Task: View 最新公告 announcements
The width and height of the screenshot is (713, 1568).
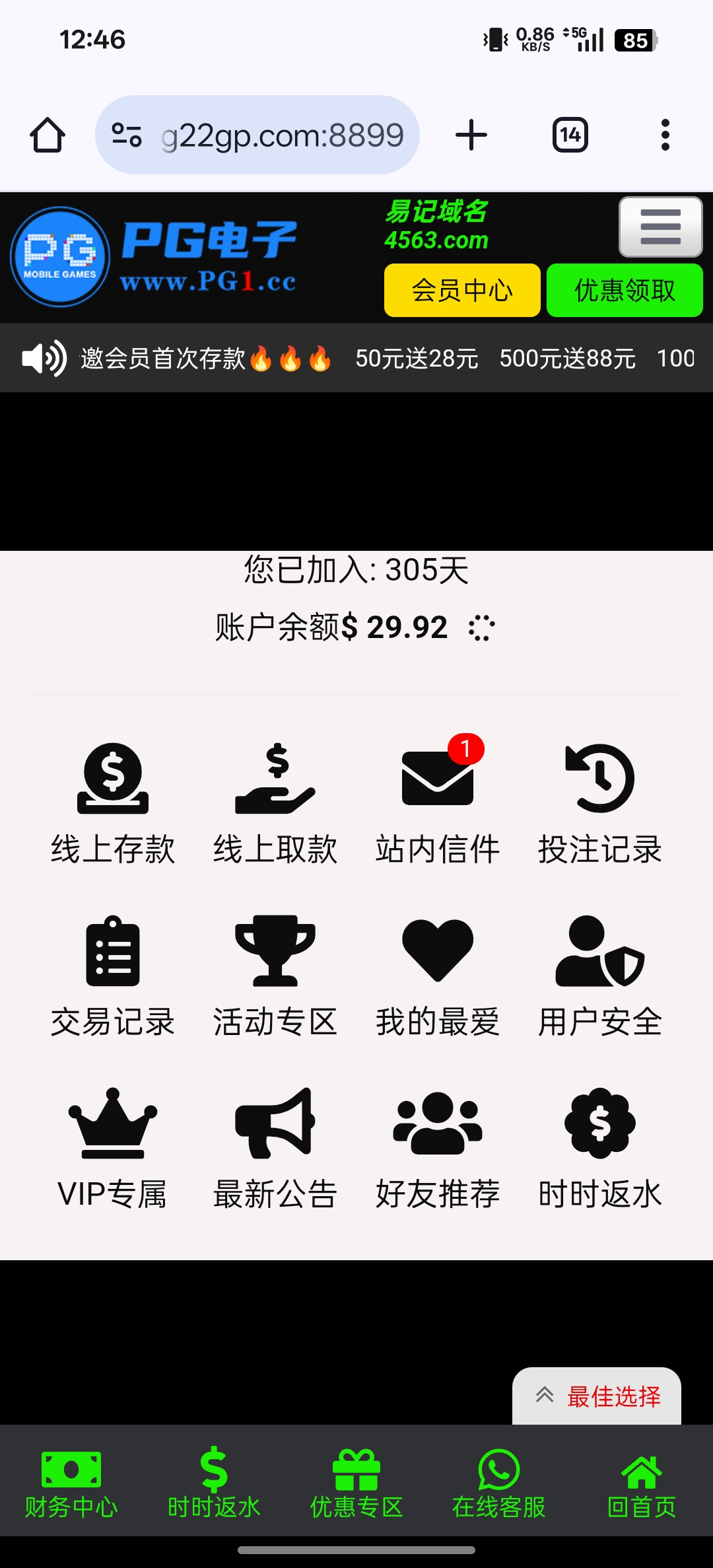Action: coord(275,1149)
